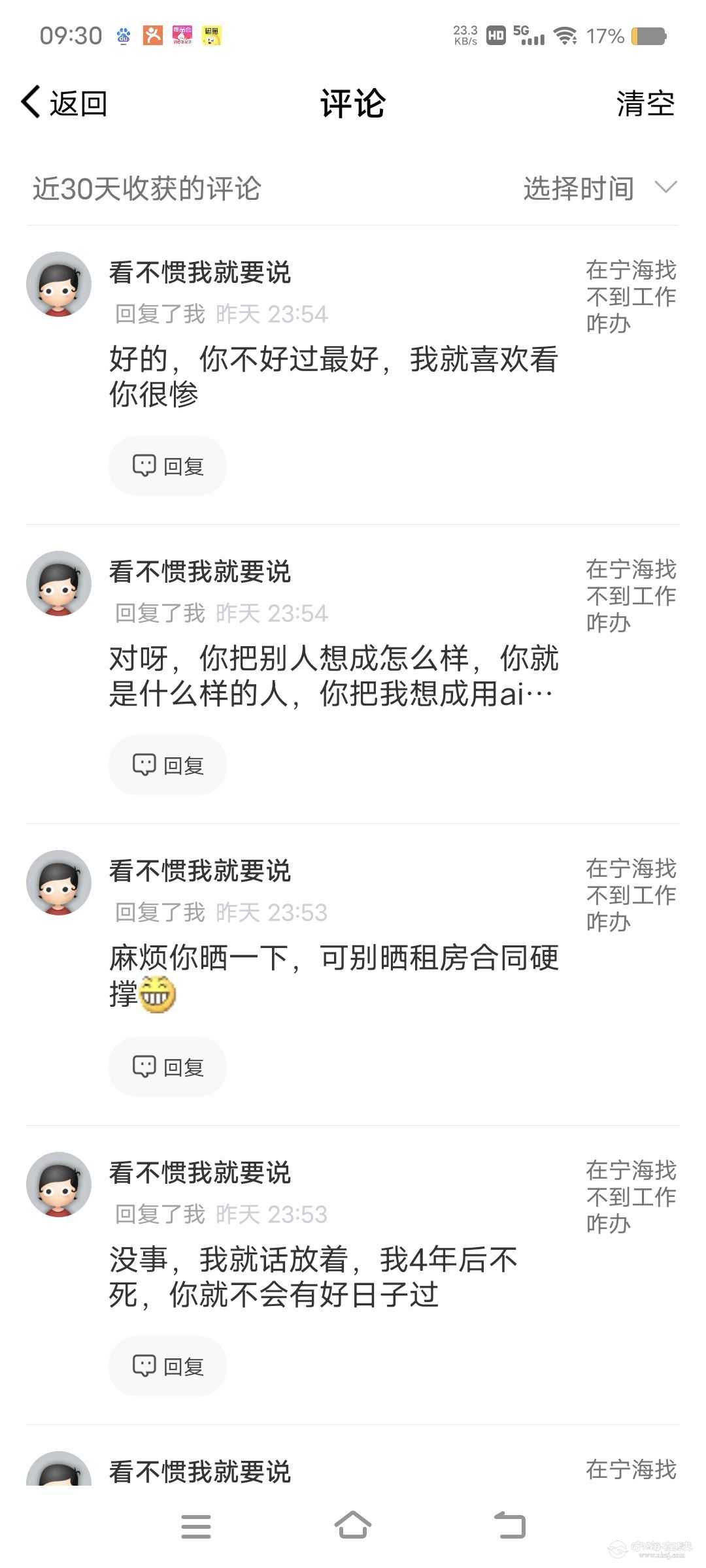706x1568 pixels.
Task: Tap the 返回 back button
Action: click(64, 103)
